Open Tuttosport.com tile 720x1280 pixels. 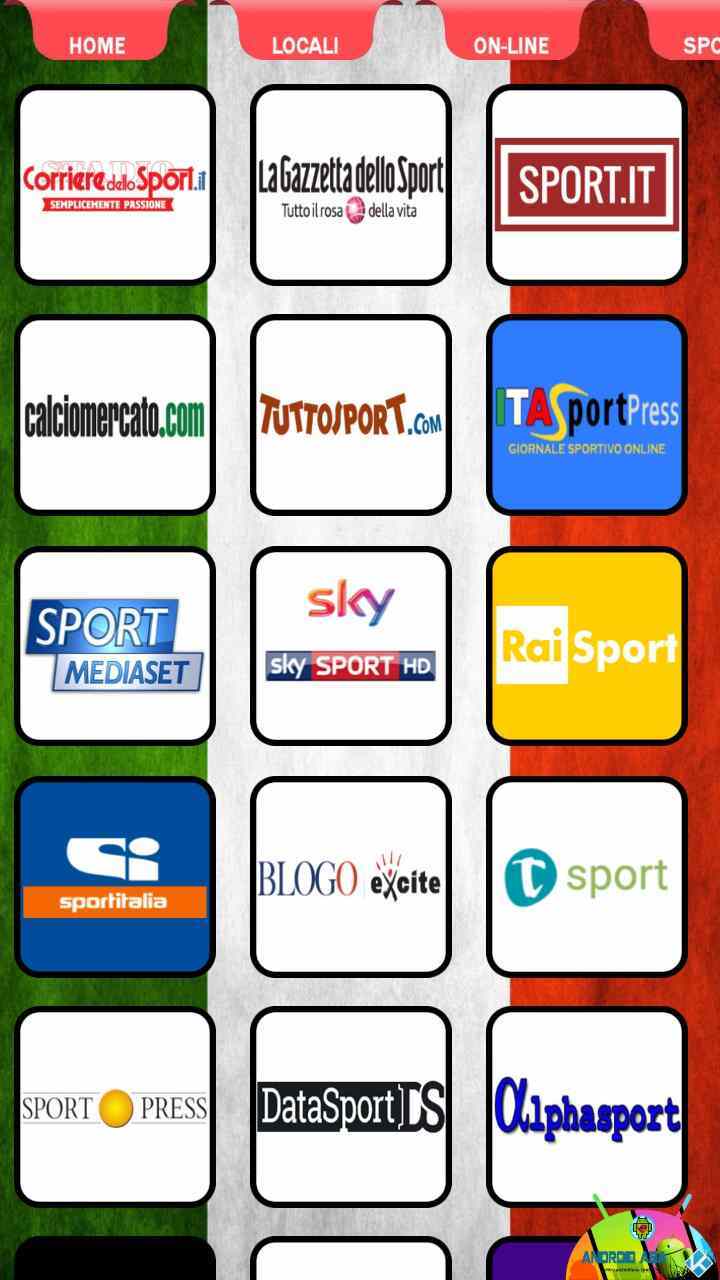(351, 415)
